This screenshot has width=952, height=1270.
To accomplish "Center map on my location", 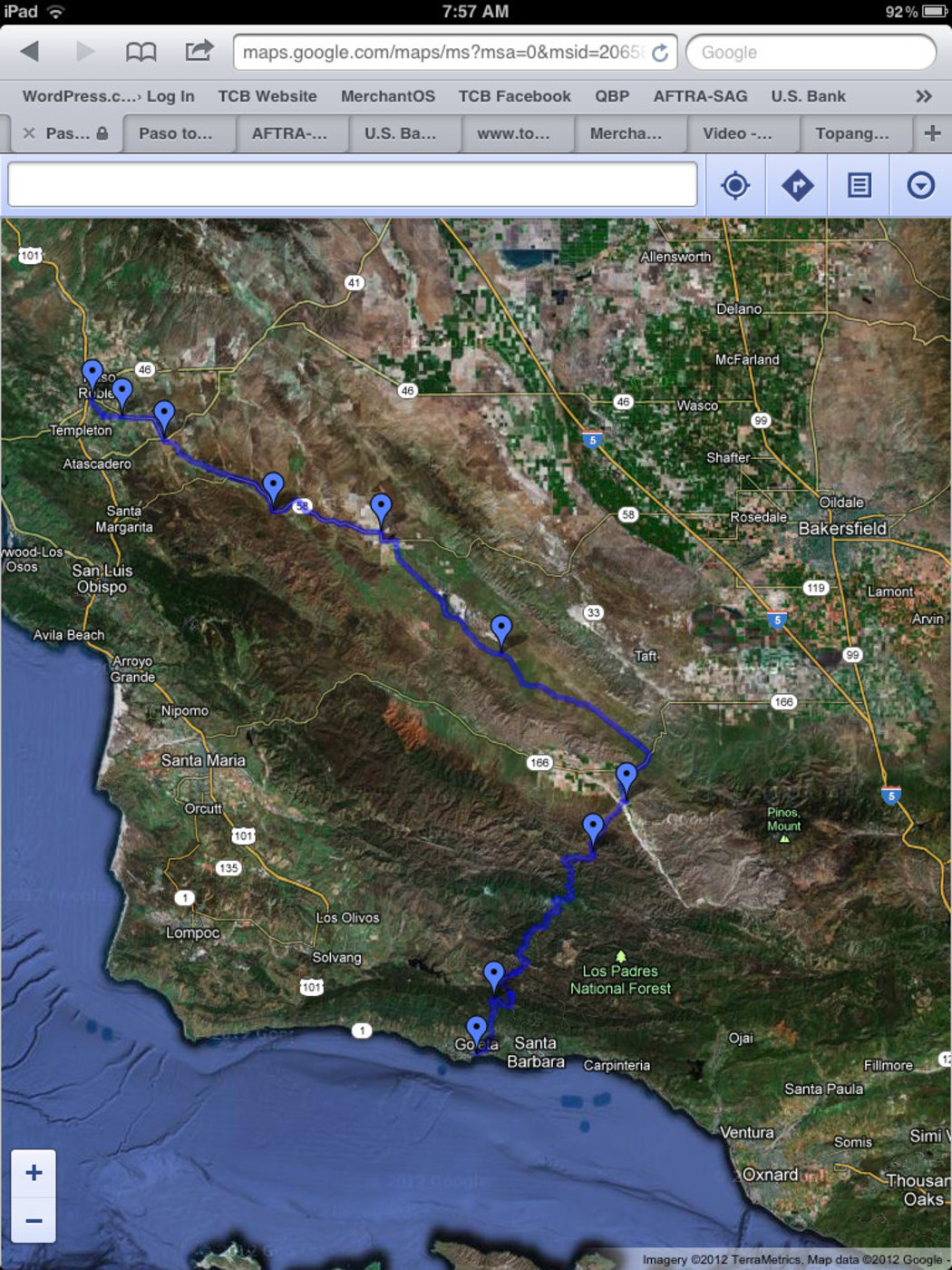I will [x=735, y=186].
